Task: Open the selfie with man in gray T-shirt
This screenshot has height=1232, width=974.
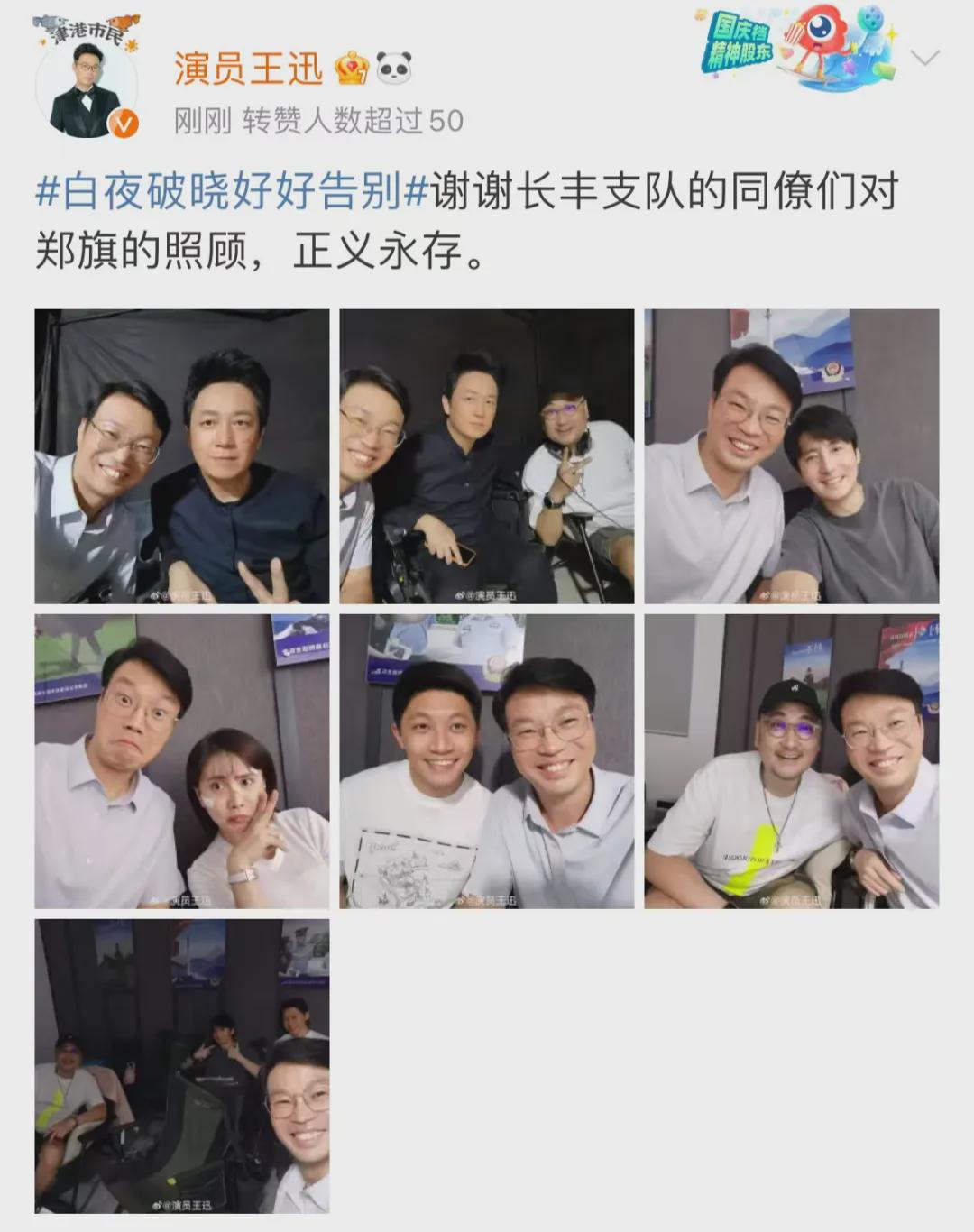Action: pos(792,456)
